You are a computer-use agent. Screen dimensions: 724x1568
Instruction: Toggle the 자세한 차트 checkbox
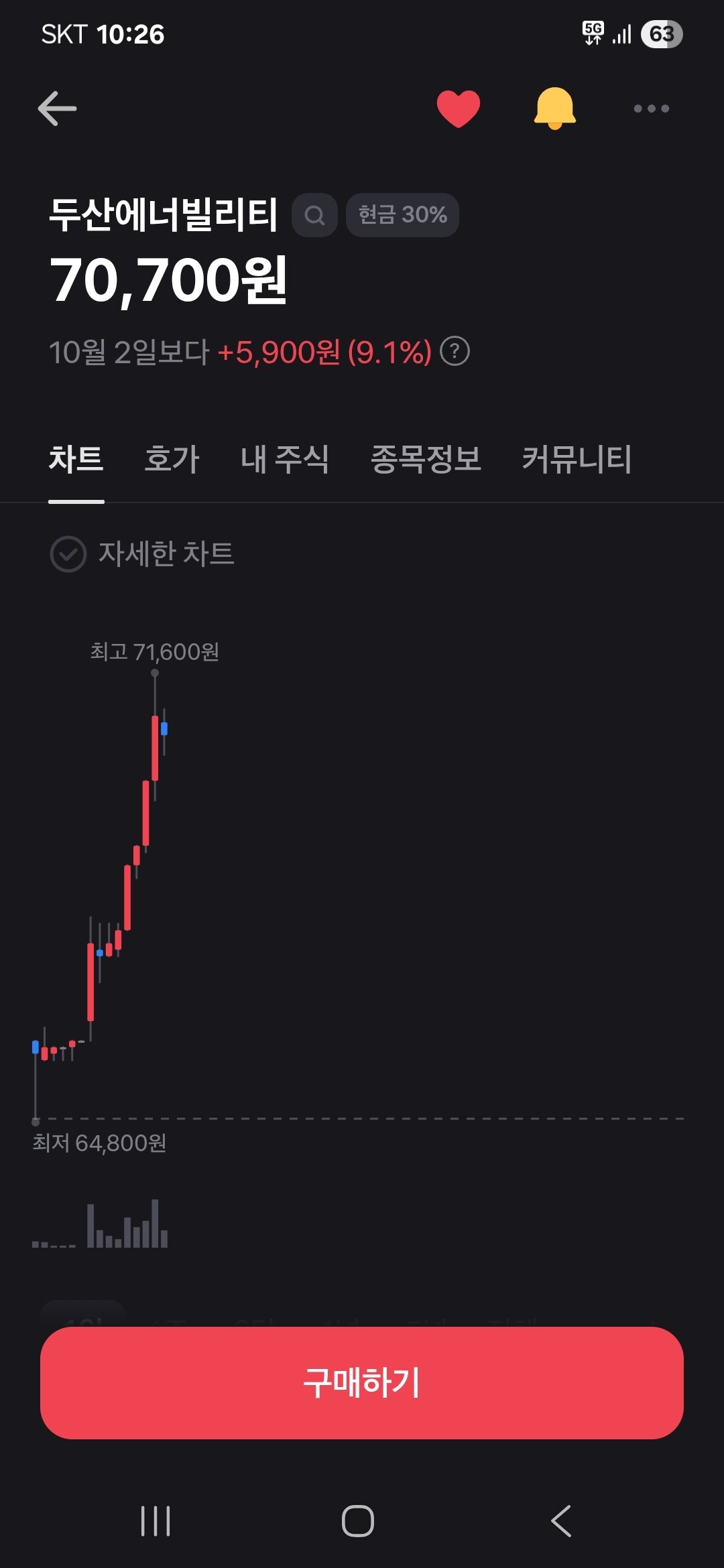tap(68, 554)
